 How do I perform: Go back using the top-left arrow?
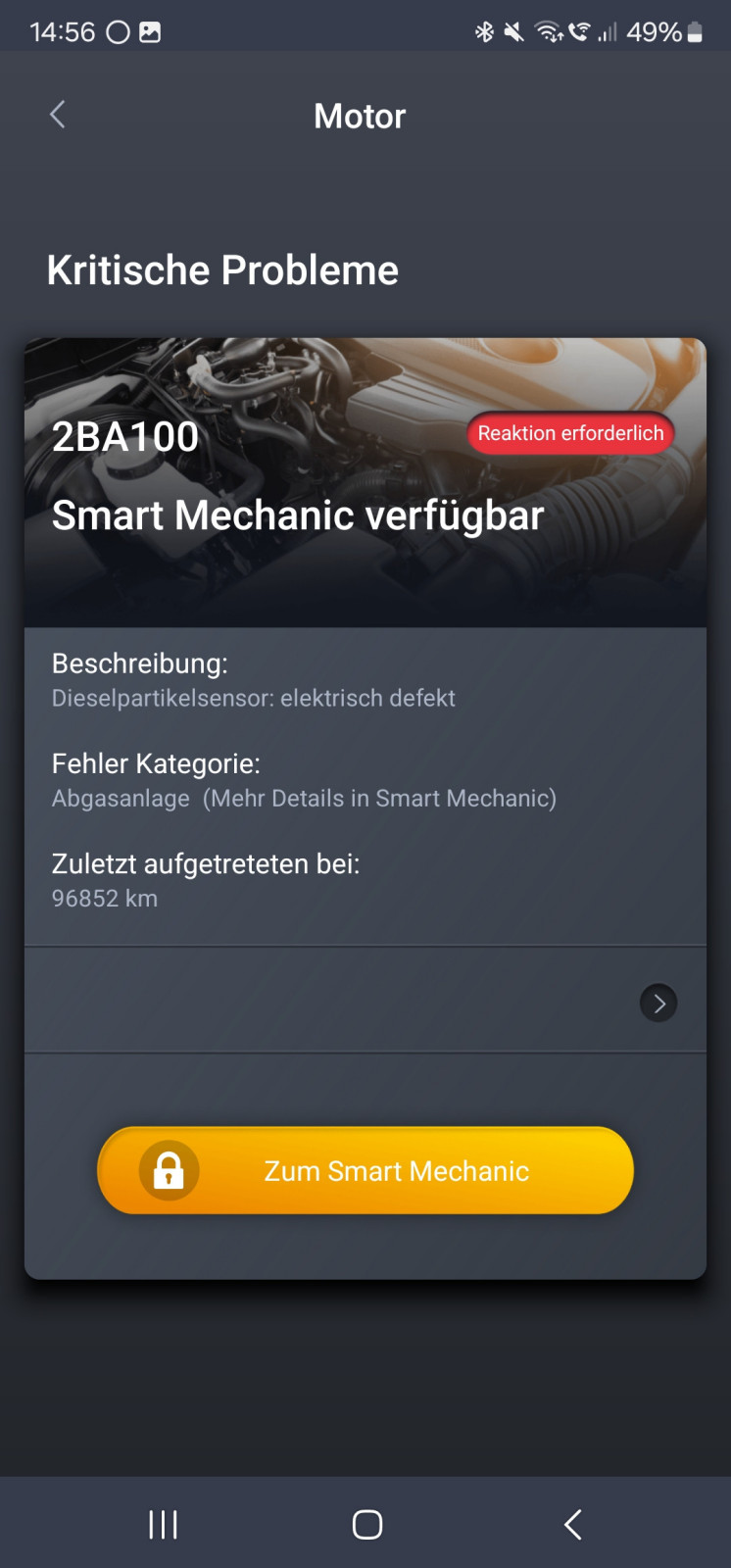(x=57, y=115)
